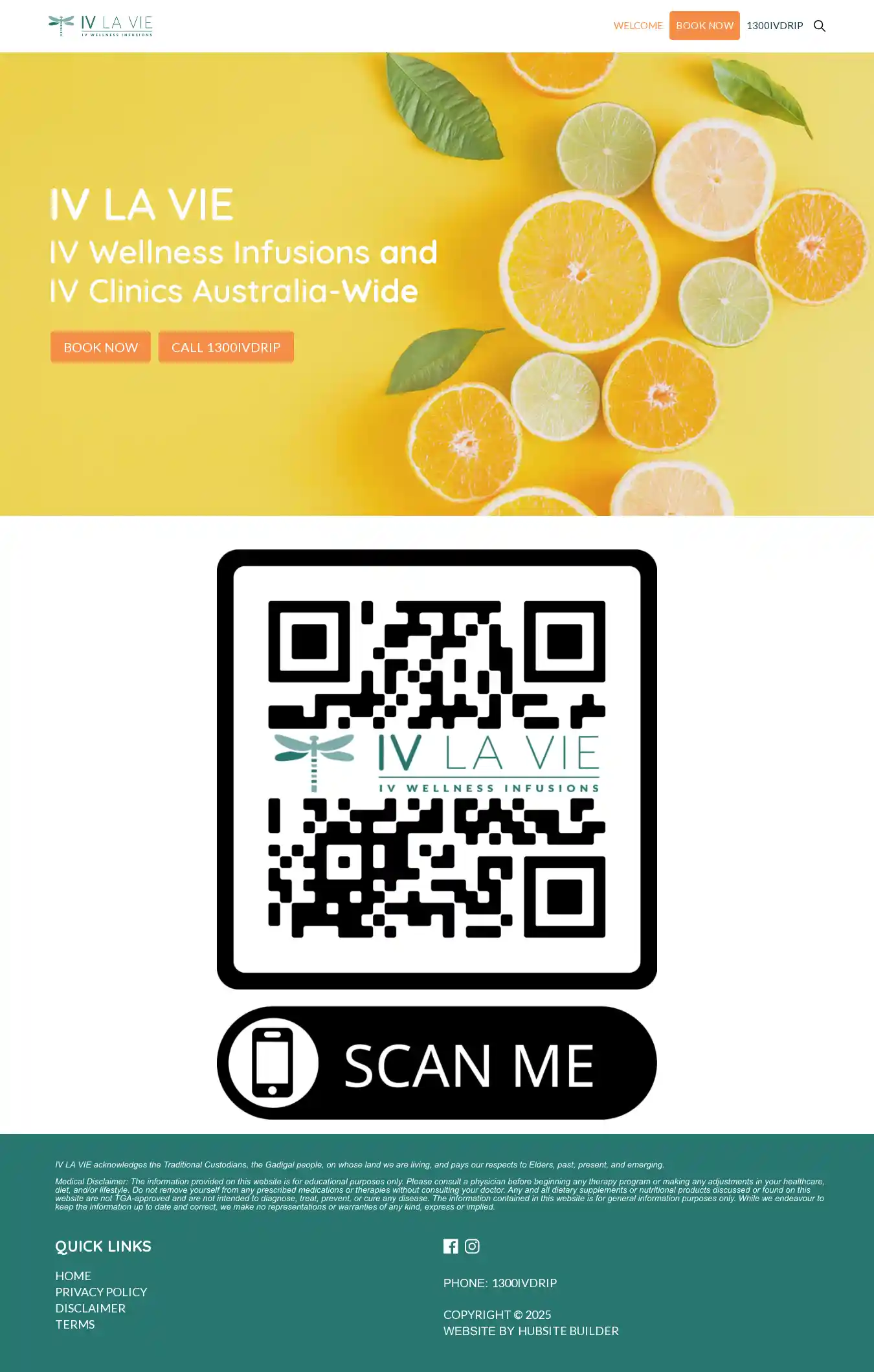The image size is (874, 1372).
Task: Select the 1300IVDRIP header menu item
Action: [x=774, y=26]
